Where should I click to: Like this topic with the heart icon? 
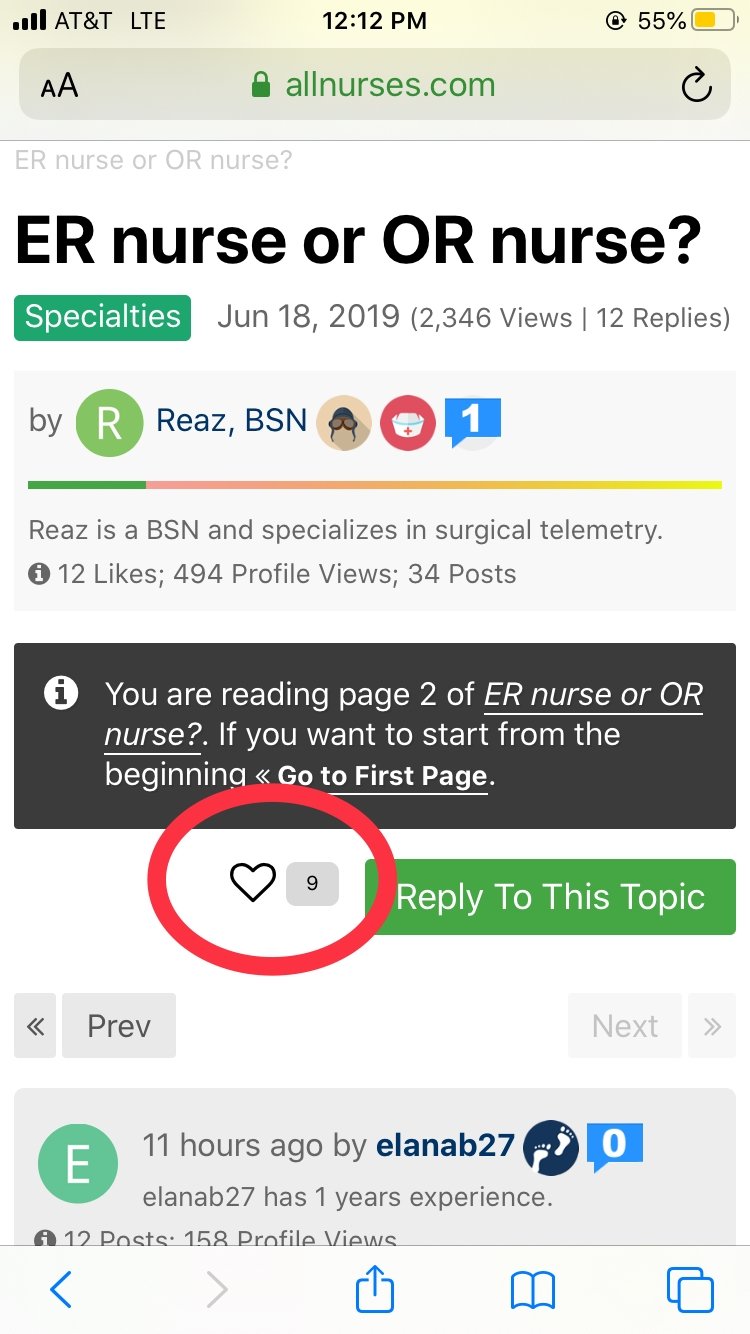[252, 883]
